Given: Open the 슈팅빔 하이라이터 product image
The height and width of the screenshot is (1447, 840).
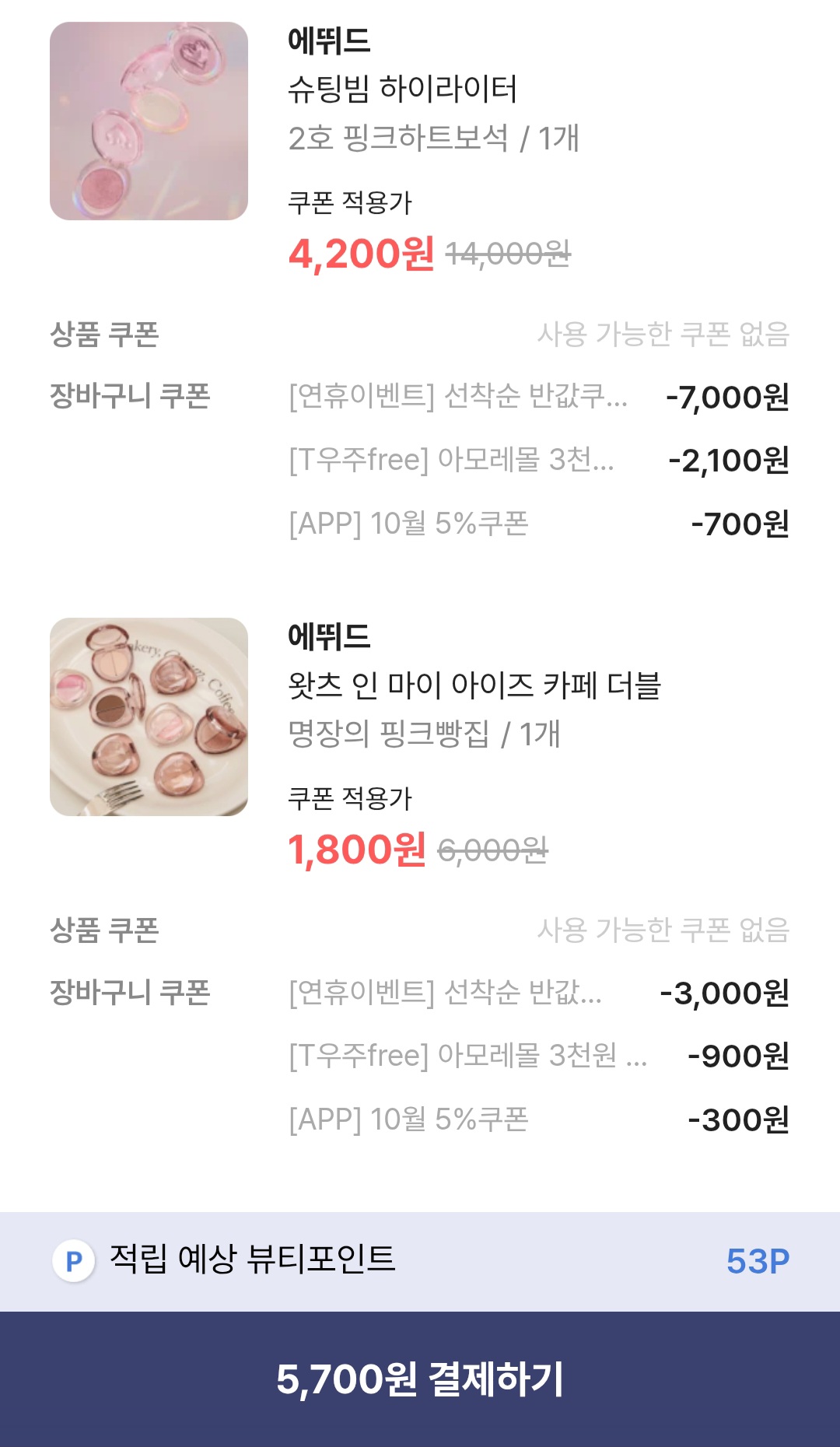Looking at the screenshot, I should (149, 121).
